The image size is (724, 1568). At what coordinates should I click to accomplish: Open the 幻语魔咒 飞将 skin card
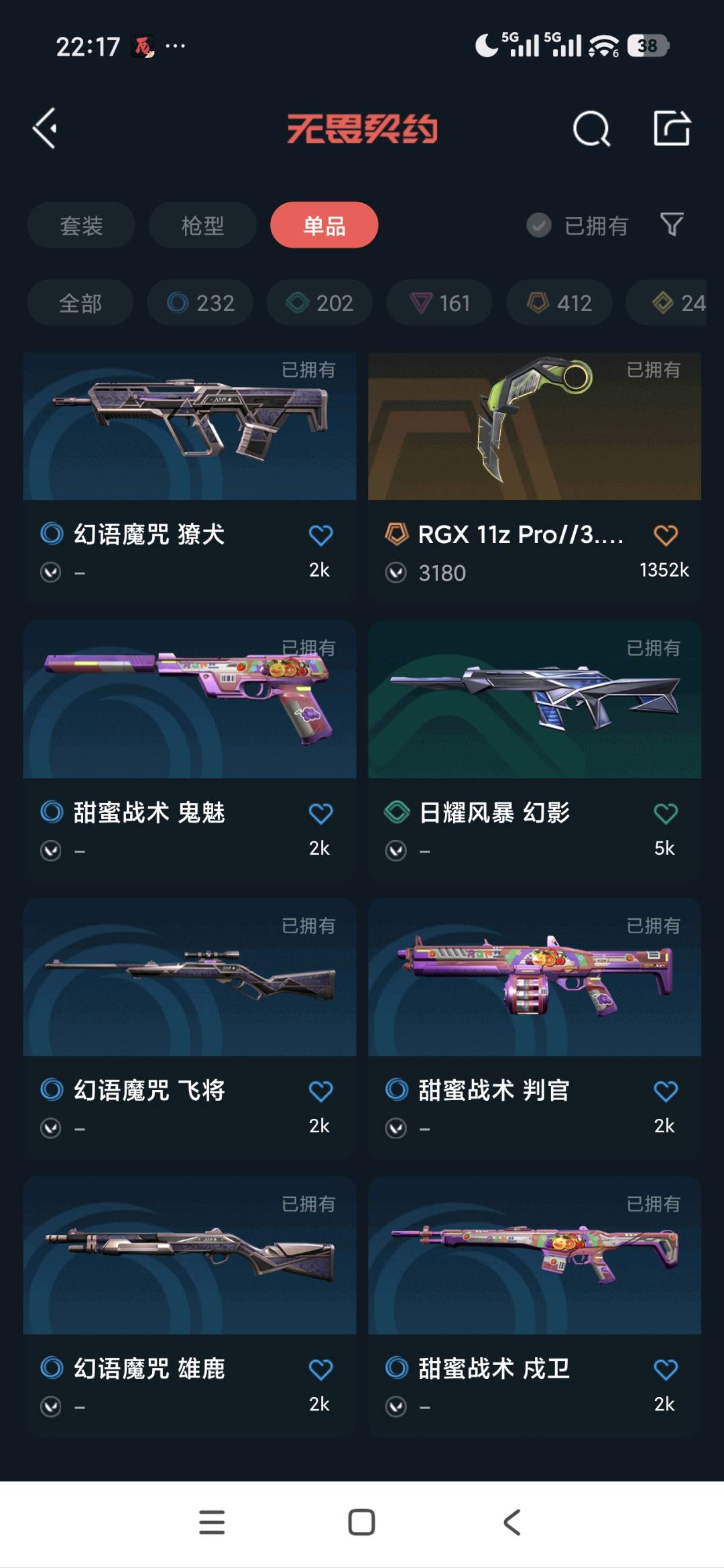click(x=190, y=1027)
